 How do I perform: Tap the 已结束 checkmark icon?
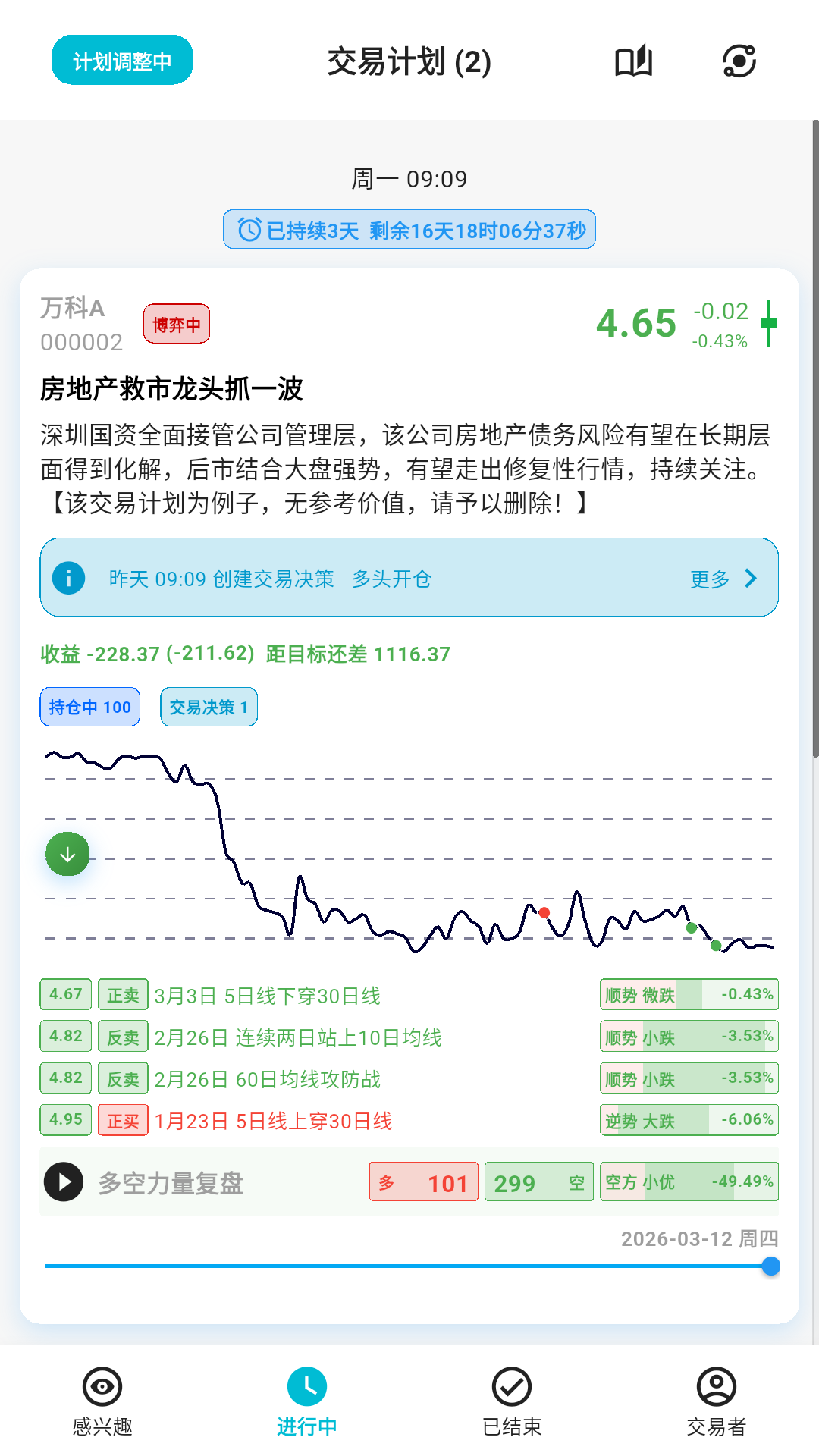tap(512, 1387)
